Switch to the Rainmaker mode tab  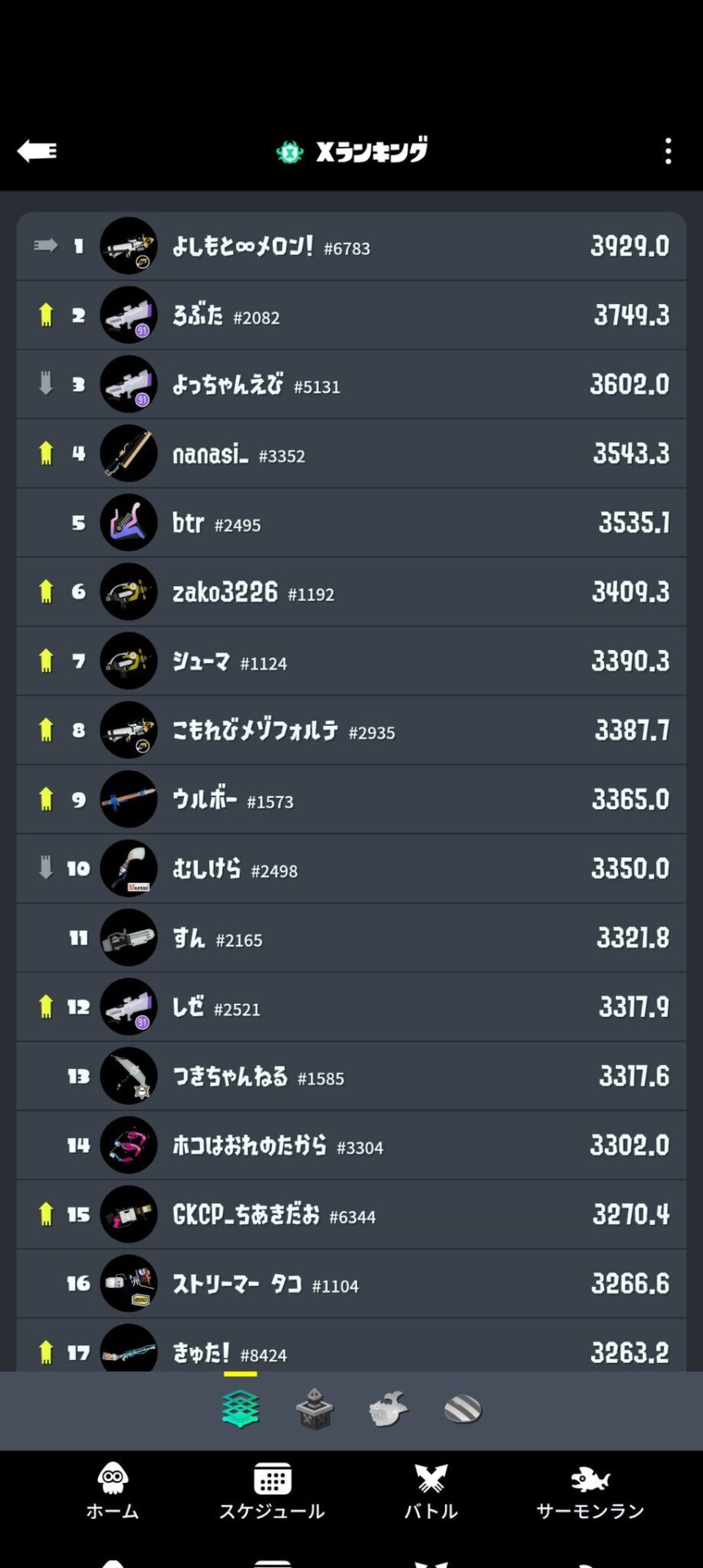tap(388, 1409)
